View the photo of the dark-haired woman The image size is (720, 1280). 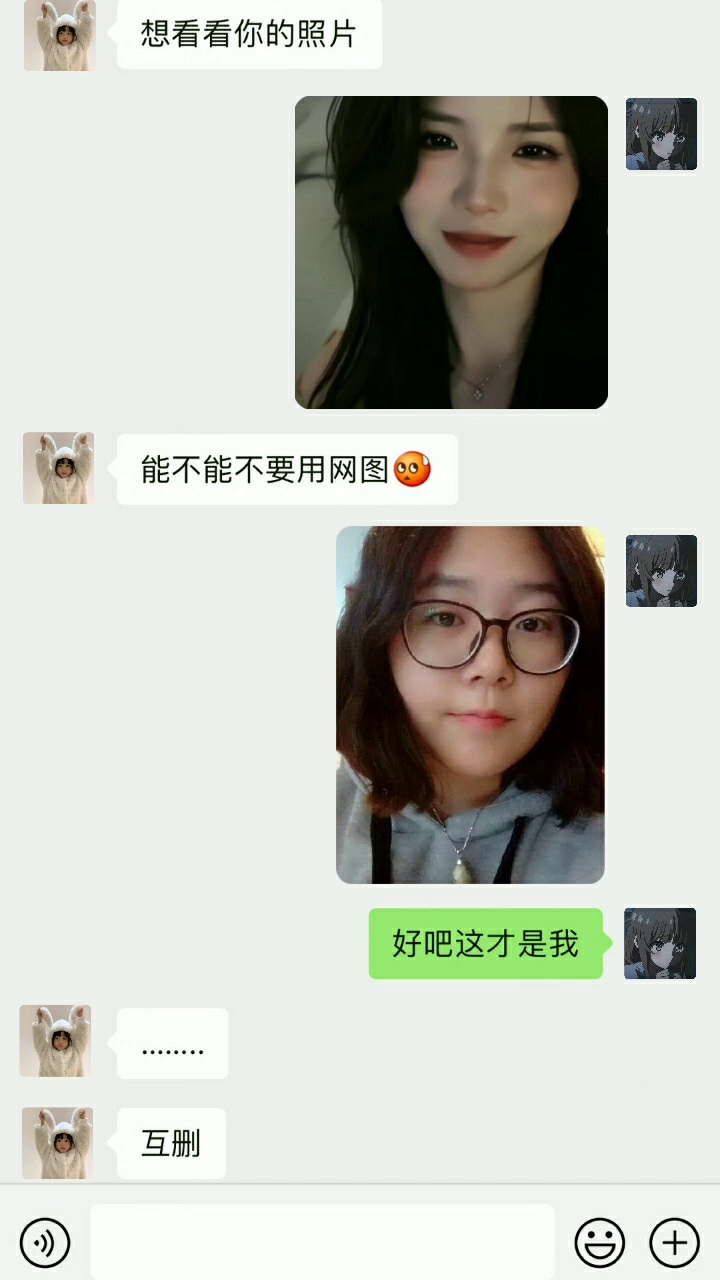click(451, 252)
